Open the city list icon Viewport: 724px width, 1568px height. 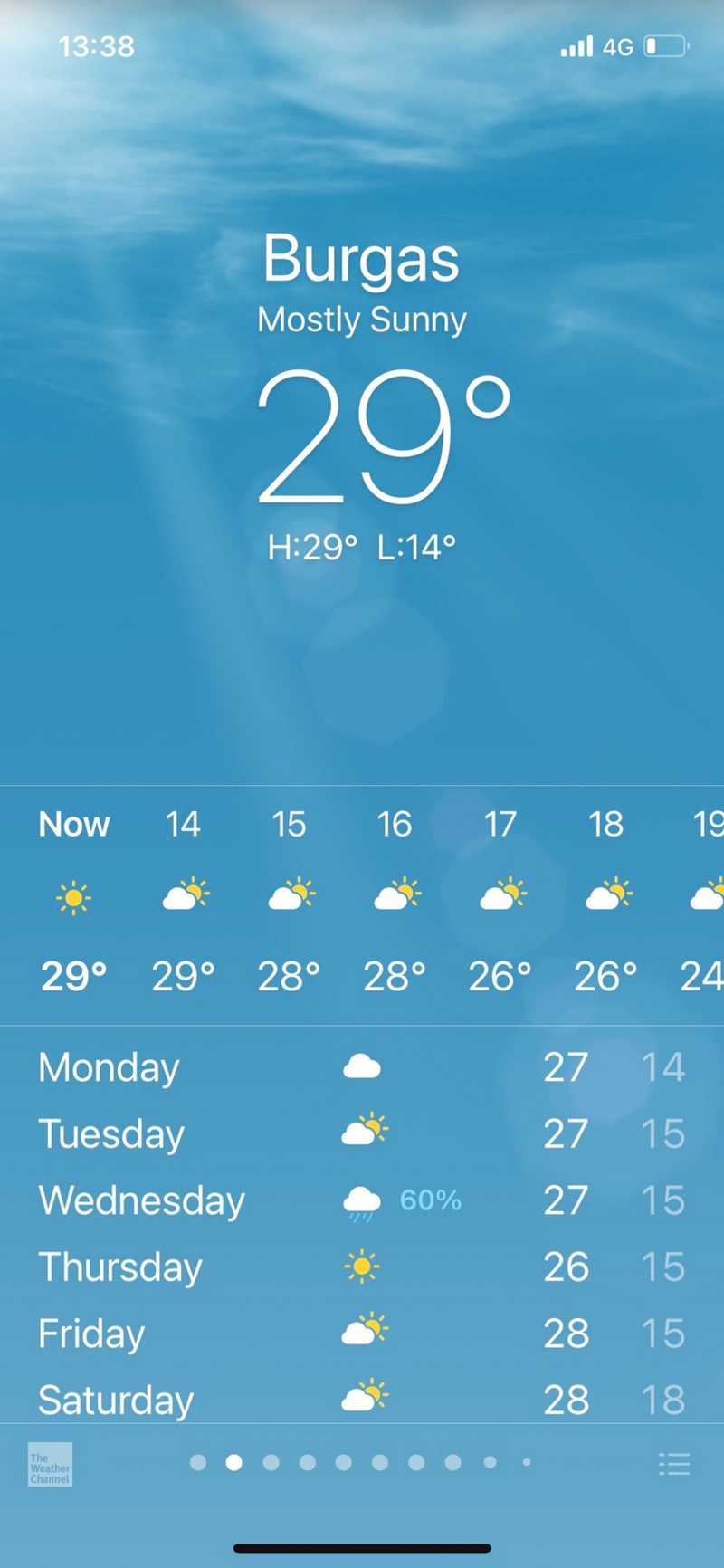674,1464
